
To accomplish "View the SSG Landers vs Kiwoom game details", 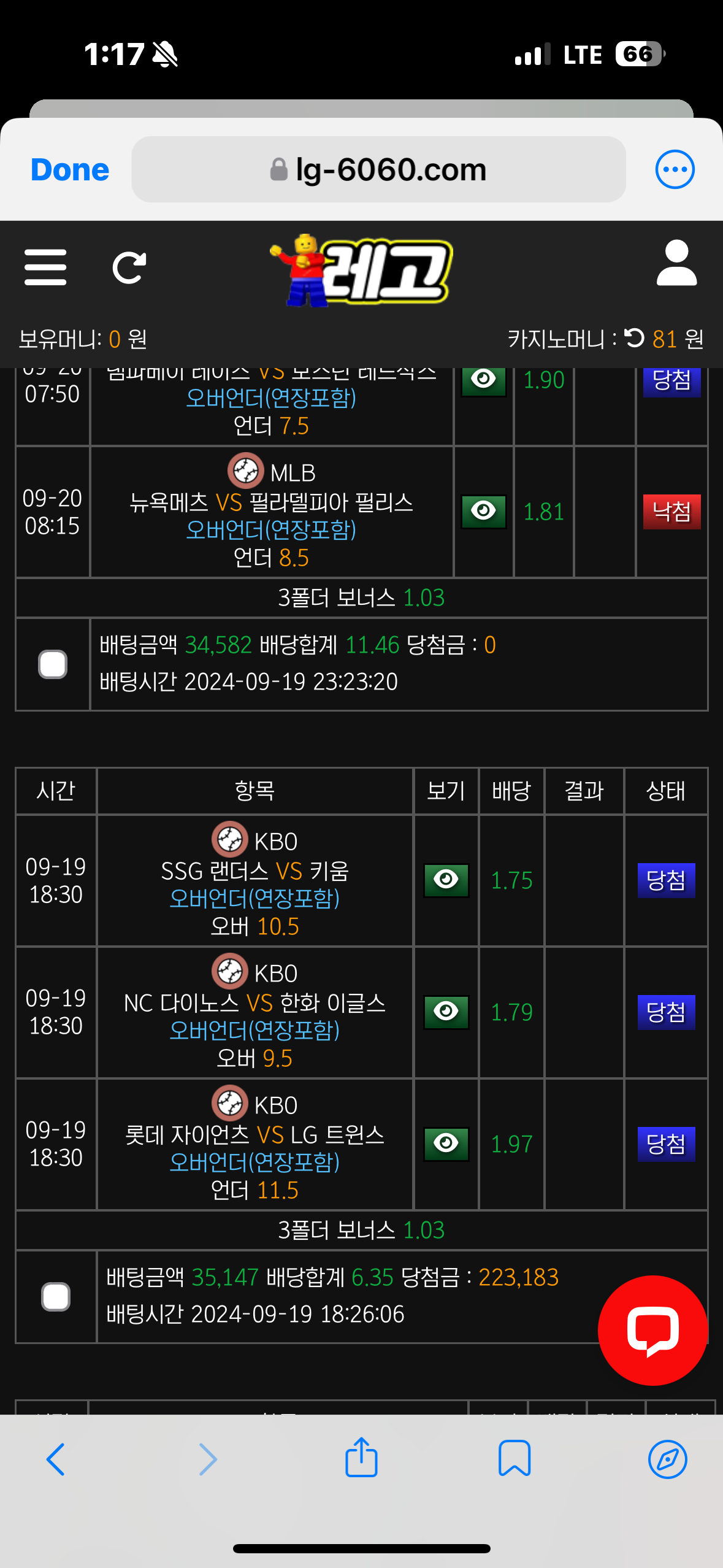I will click(x=446, y=880).
